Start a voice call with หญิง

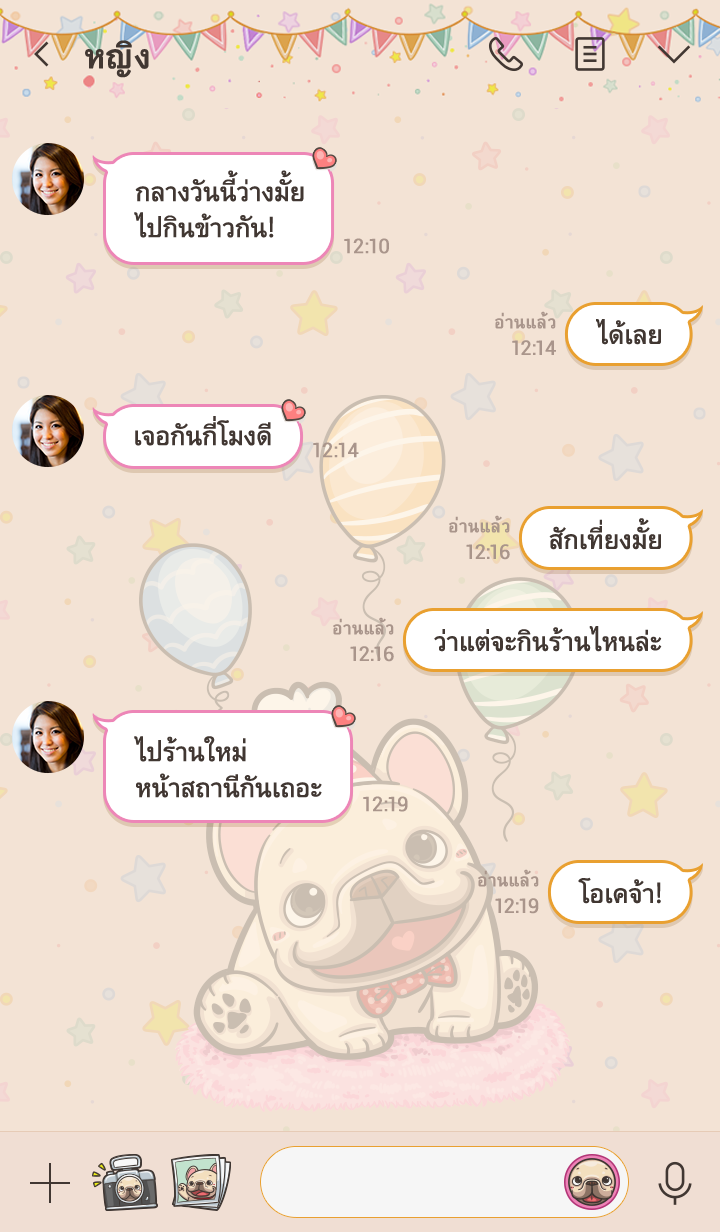pos(506,54)
